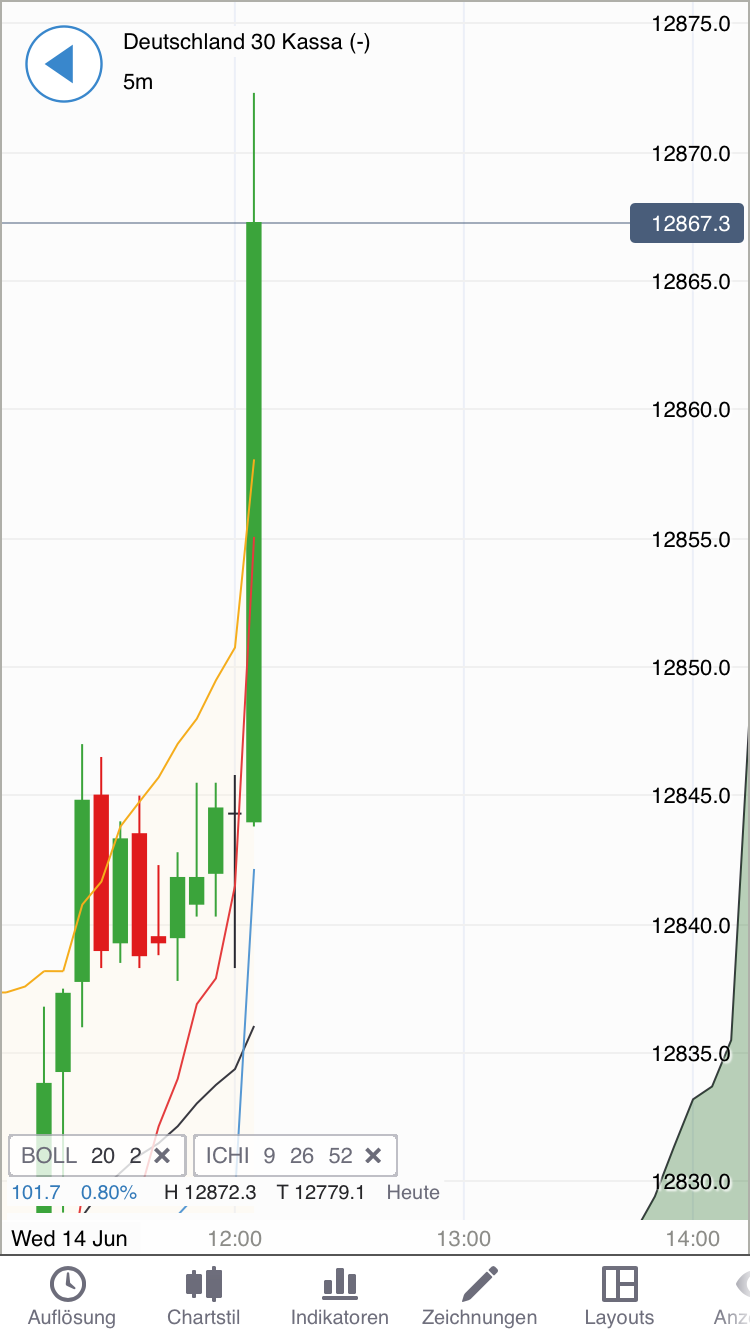Tap the Heute session label
This screenshot has width=750, height=1334.
coord(413,1192)
